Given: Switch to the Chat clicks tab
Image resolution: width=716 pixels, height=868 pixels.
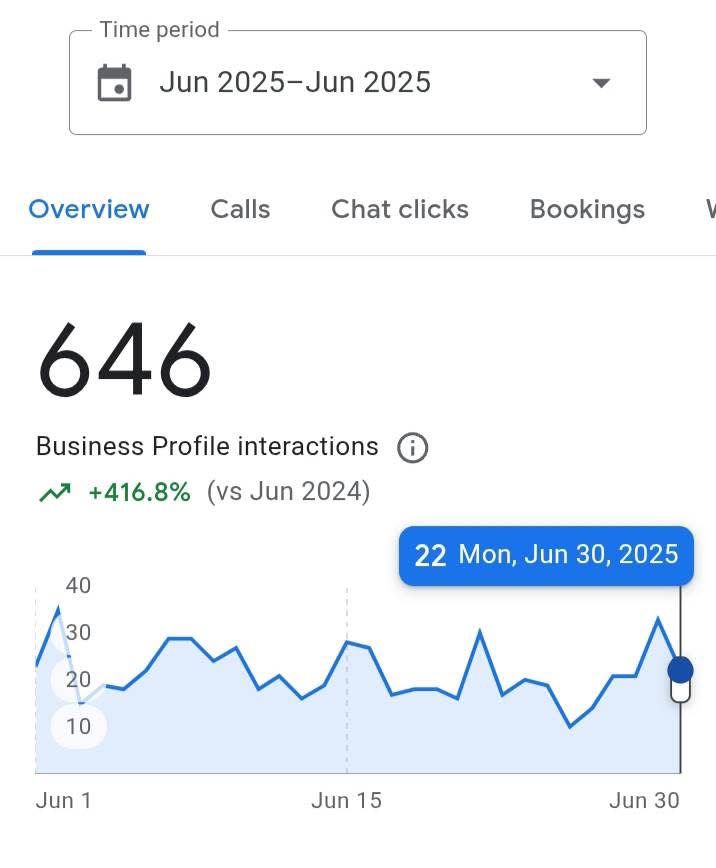Looking at the screenshot, I should [399, 209].
